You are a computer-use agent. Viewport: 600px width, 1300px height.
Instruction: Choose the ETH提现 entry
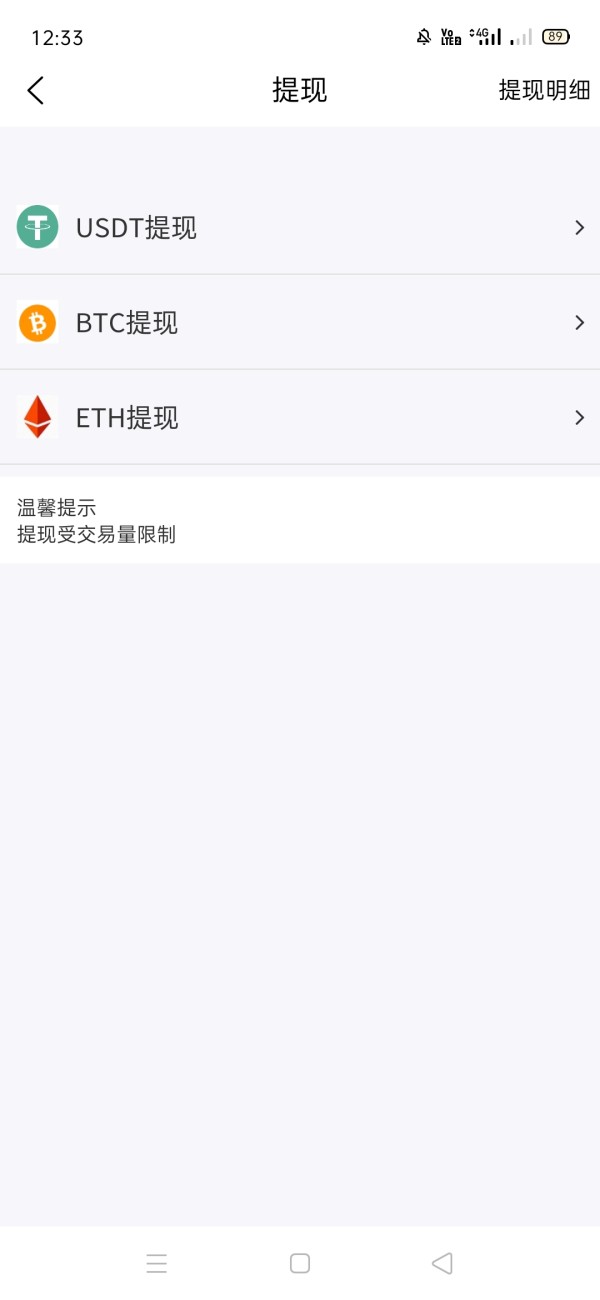[300, 417]
